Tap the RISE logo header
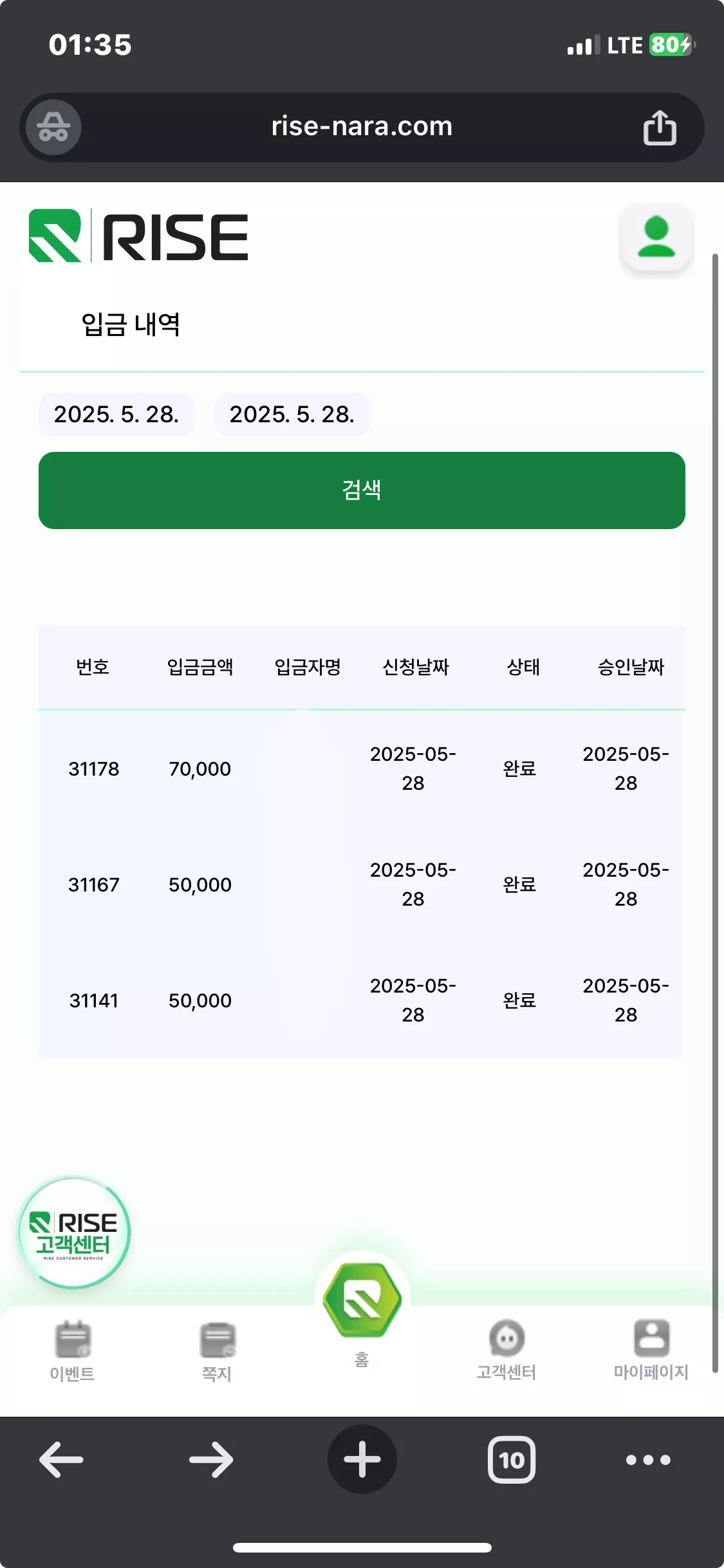This screenshot has width=724, height=1568. (138, 236)
